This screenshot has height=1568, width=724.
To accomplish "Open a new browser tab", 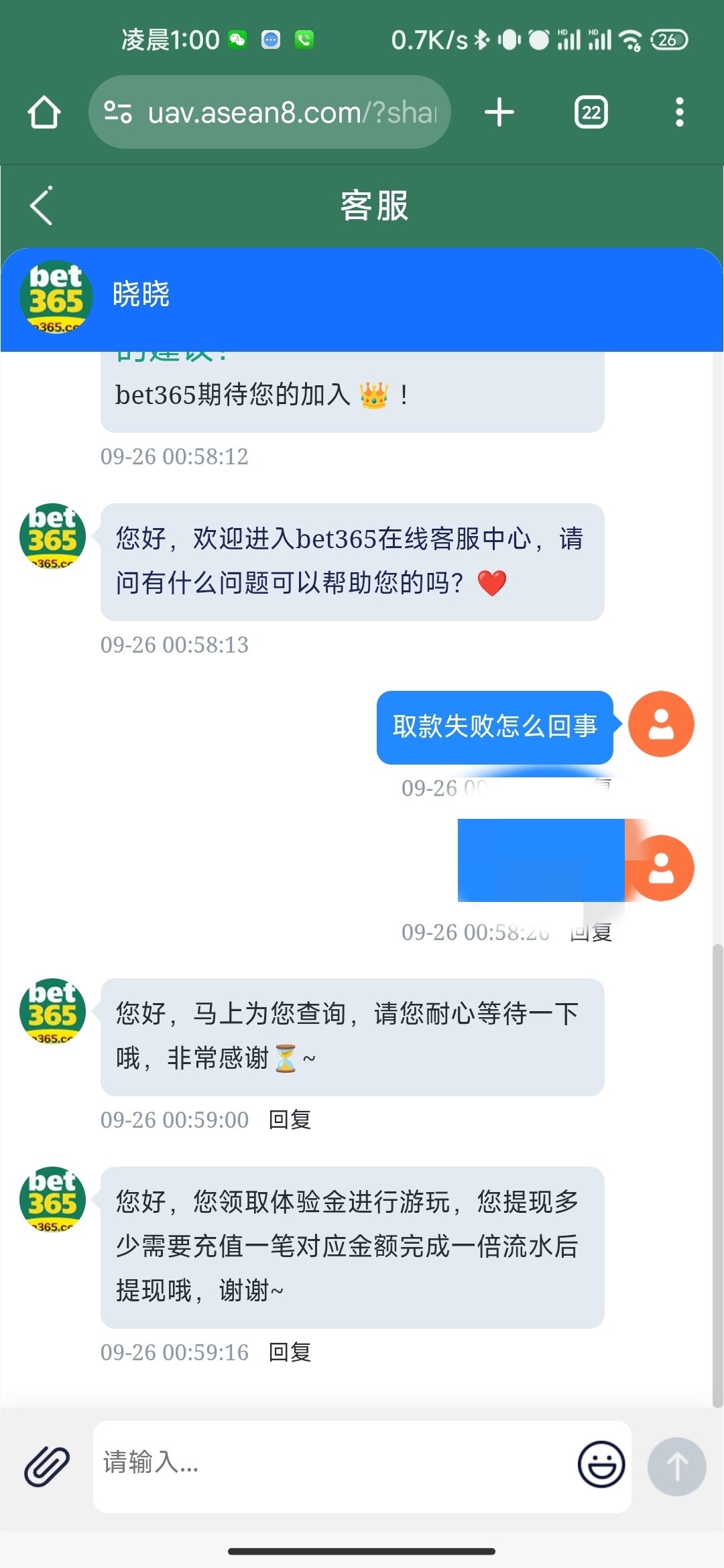I will click(x=499, y=112).
